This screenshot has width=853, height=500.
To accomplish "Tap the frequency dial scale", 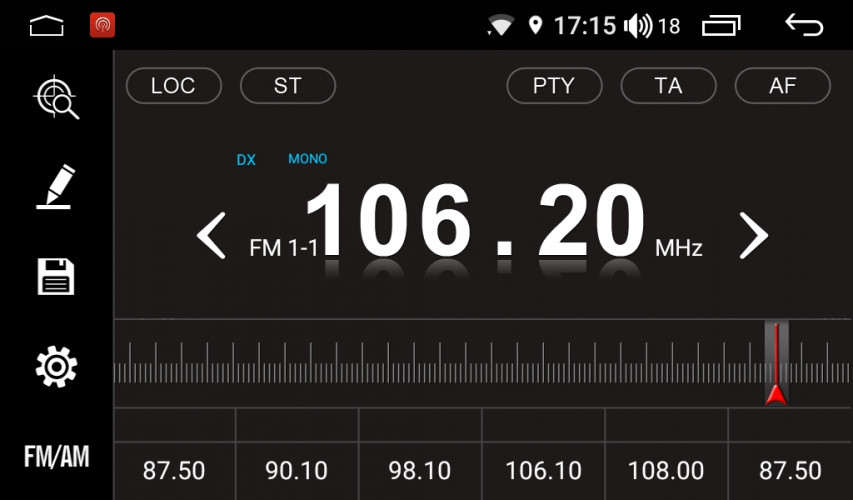I will click(450, 365).
